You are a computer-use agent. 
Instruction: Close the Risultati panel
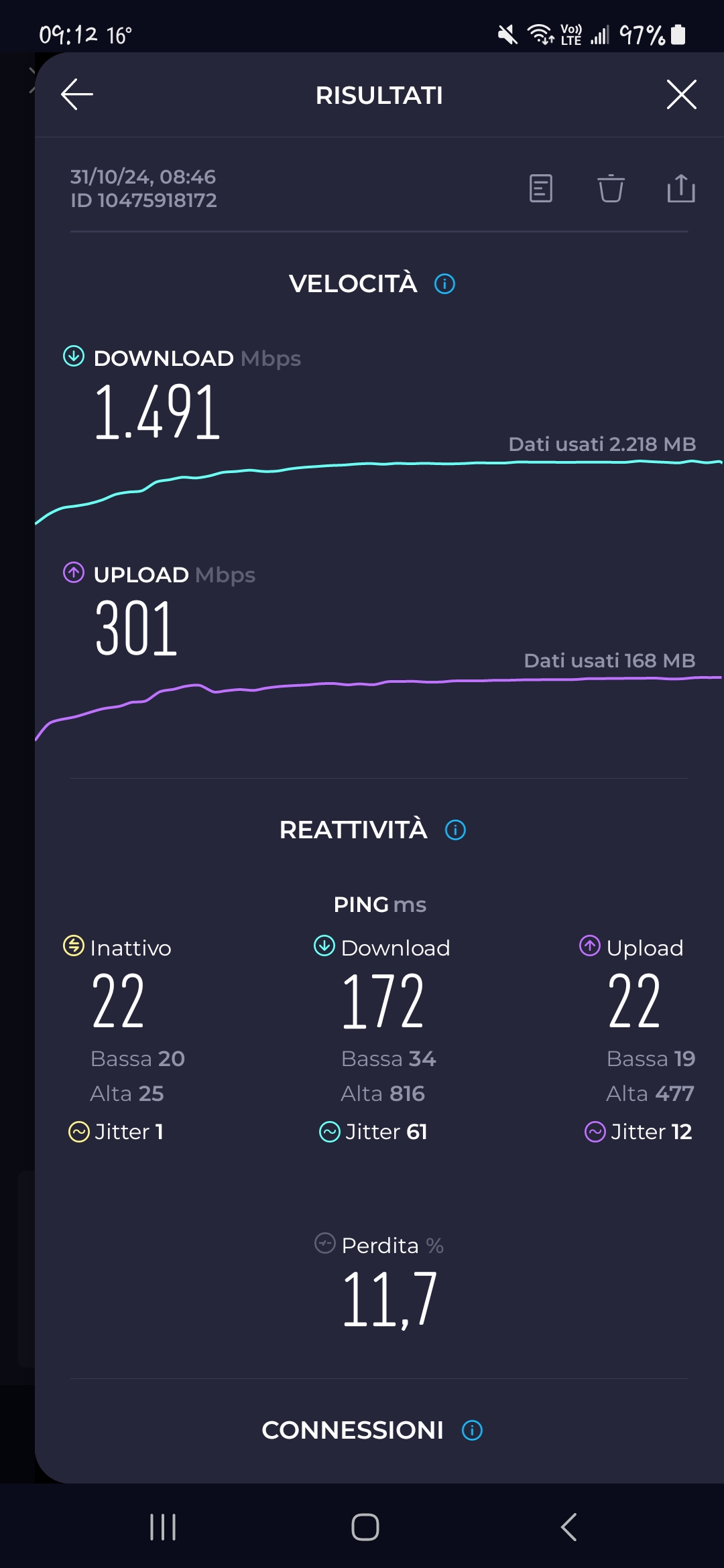click(682, 94)
